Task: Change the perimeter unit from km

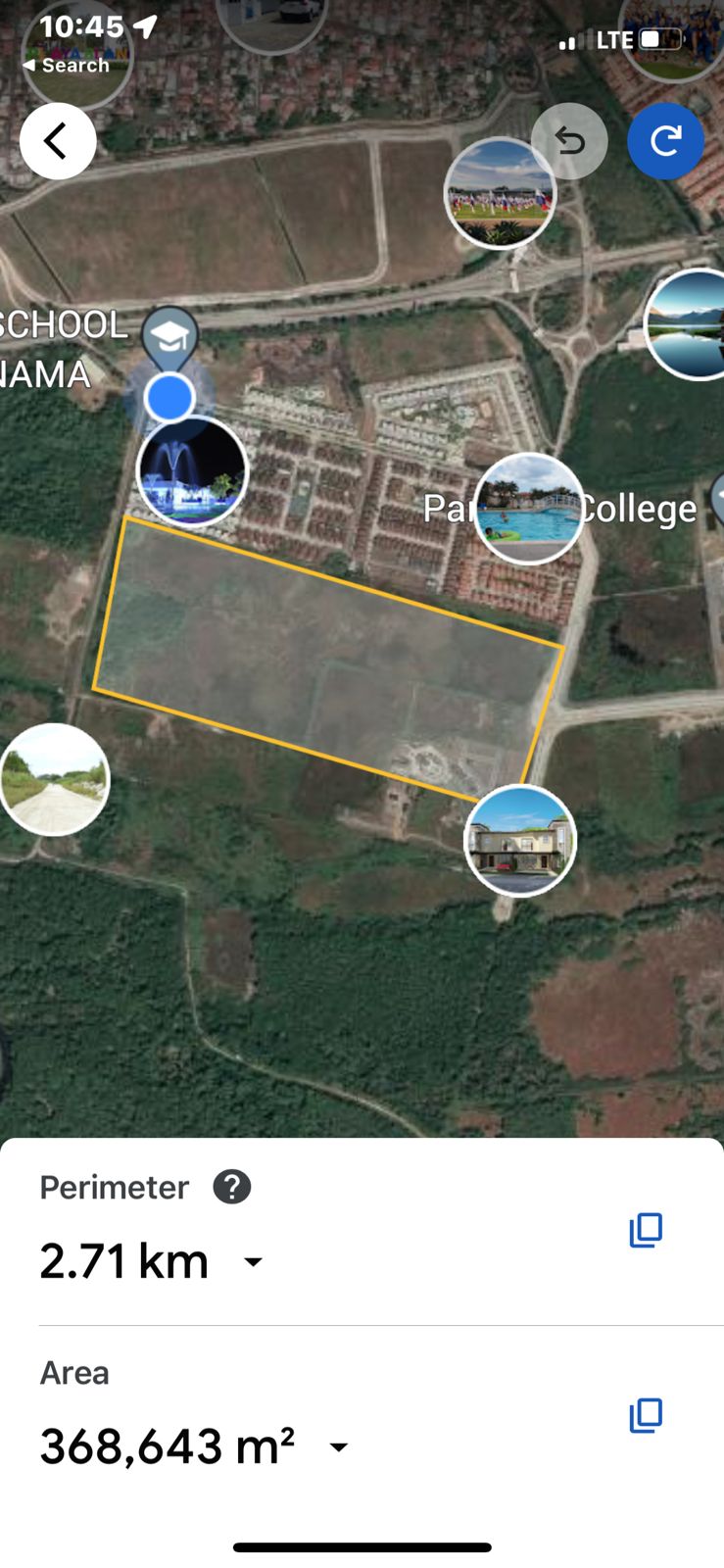Action: (253, 1262)
